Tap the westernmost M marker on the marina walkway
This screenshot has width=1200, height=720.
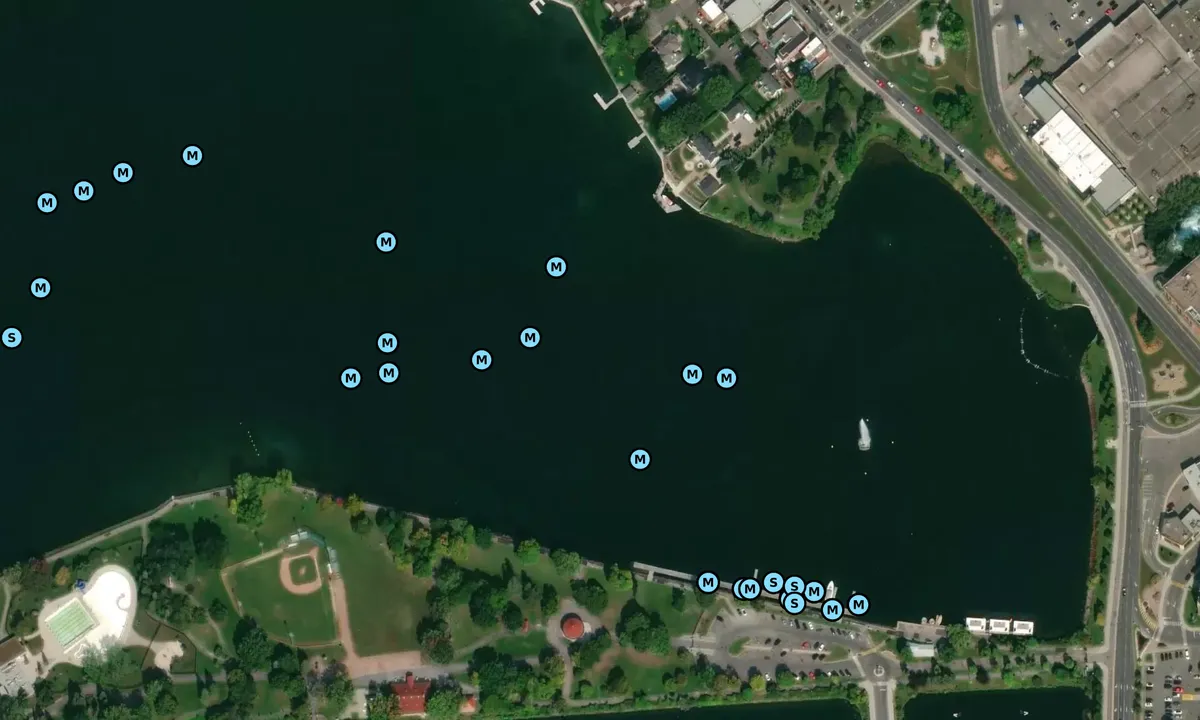708,582
